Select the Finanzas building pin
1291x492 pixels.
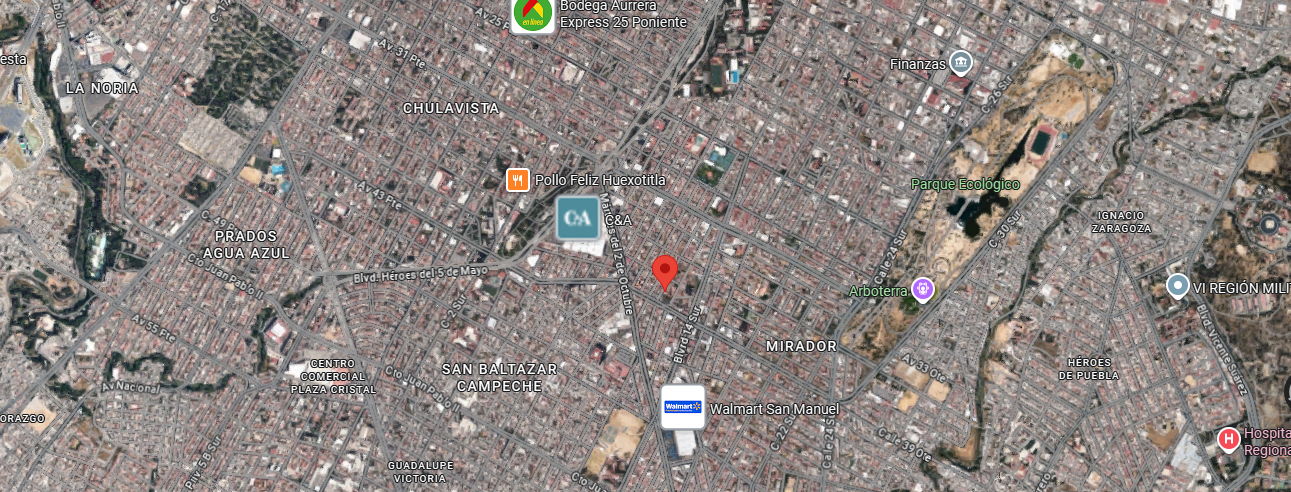pos(961,63)
